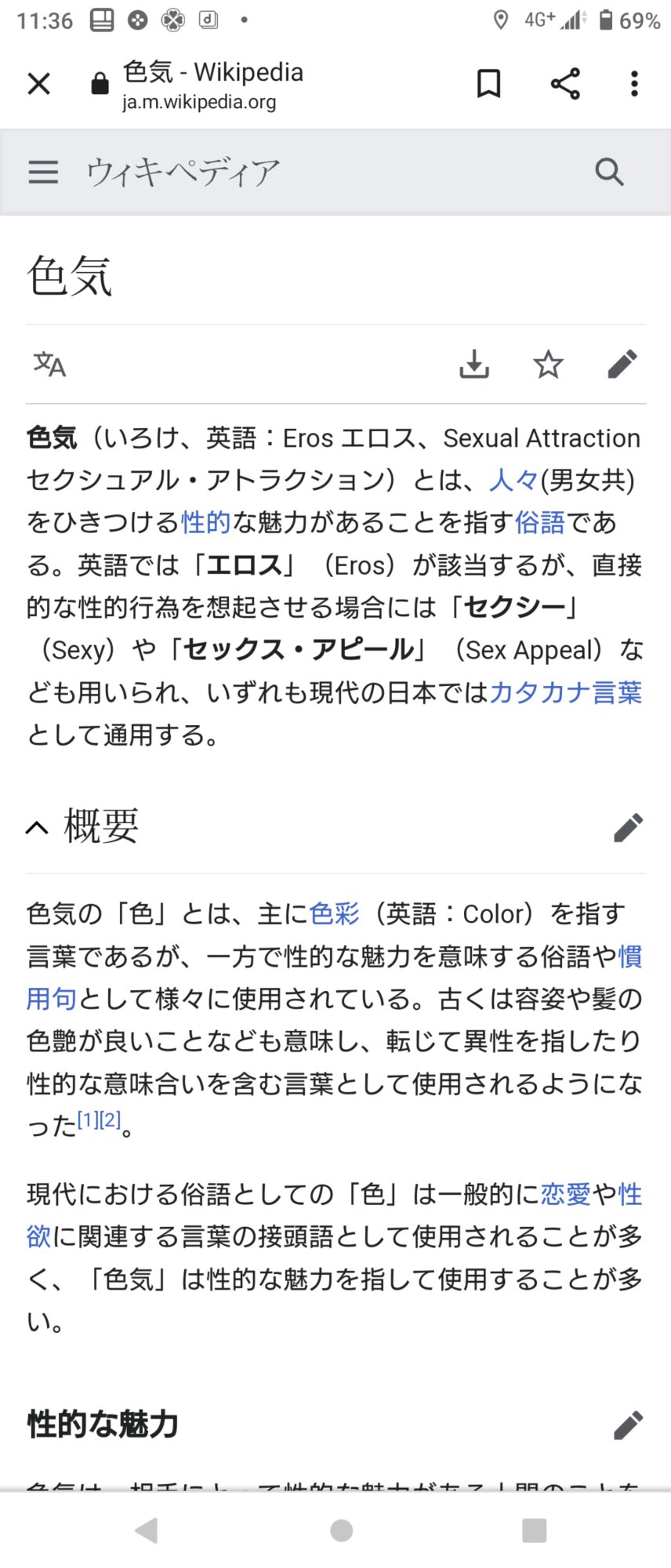Screen dimensions: 671x1568
Task: View footnote reference [1]
Action: 88,1120
